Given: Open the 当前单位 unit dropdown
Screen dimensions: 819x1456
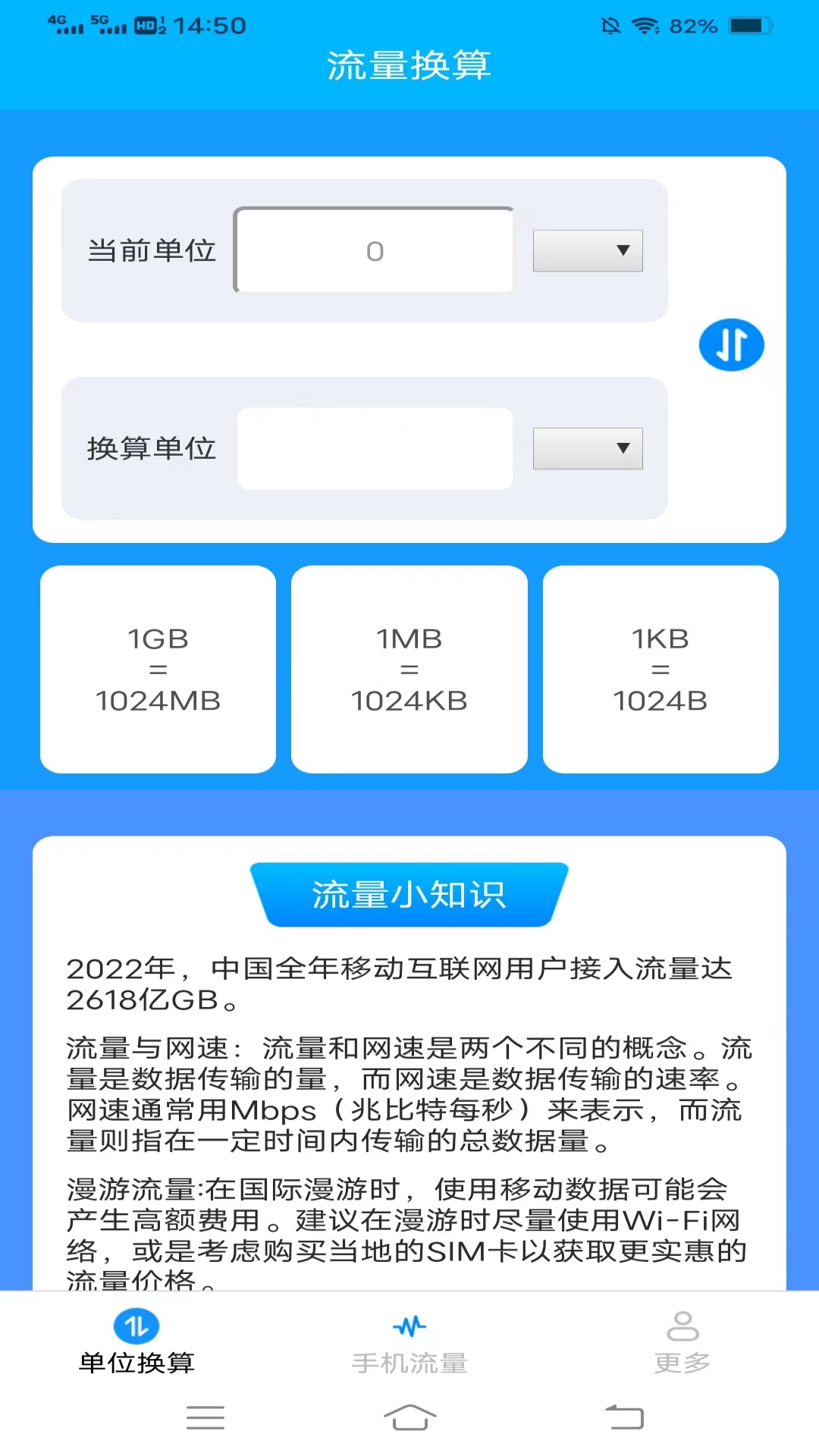Looking at the screenshot, I should pyautogui.click(x=587, y=250).
